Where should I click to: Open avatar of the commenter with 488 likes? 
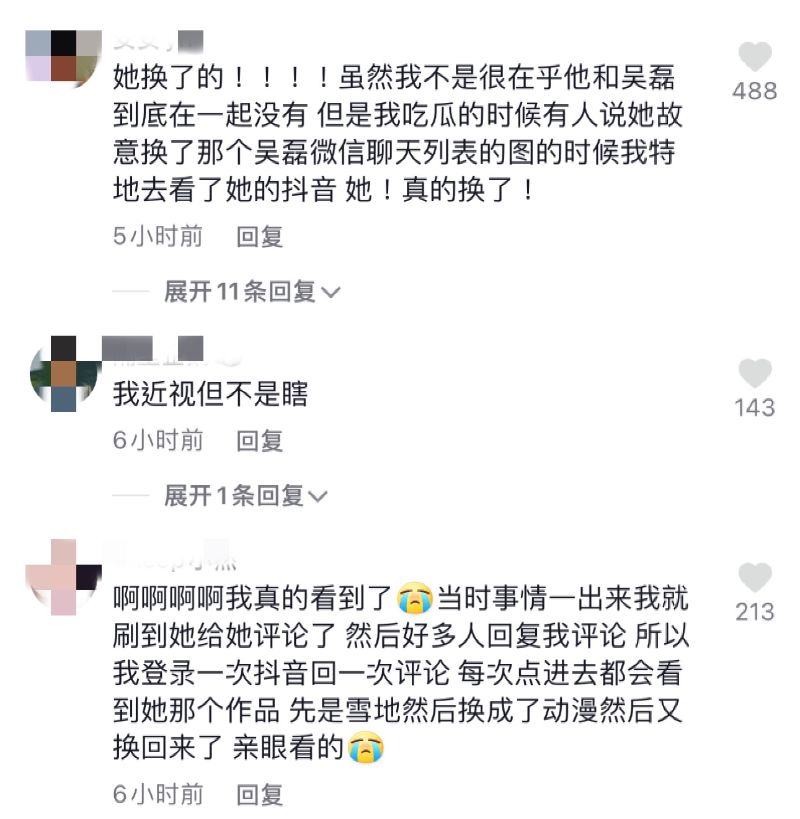(64, 57)
